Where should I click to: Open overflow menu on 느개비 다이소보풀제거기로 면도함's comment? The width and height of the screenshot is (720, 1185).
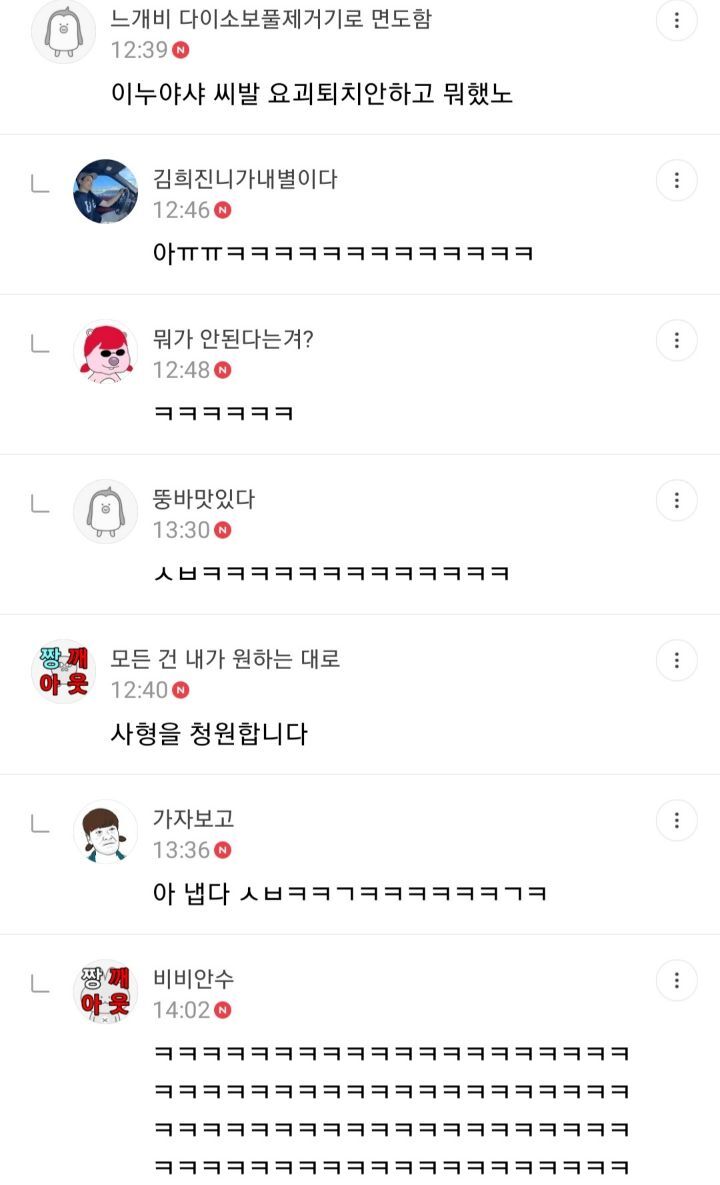(x=677, y=21)
